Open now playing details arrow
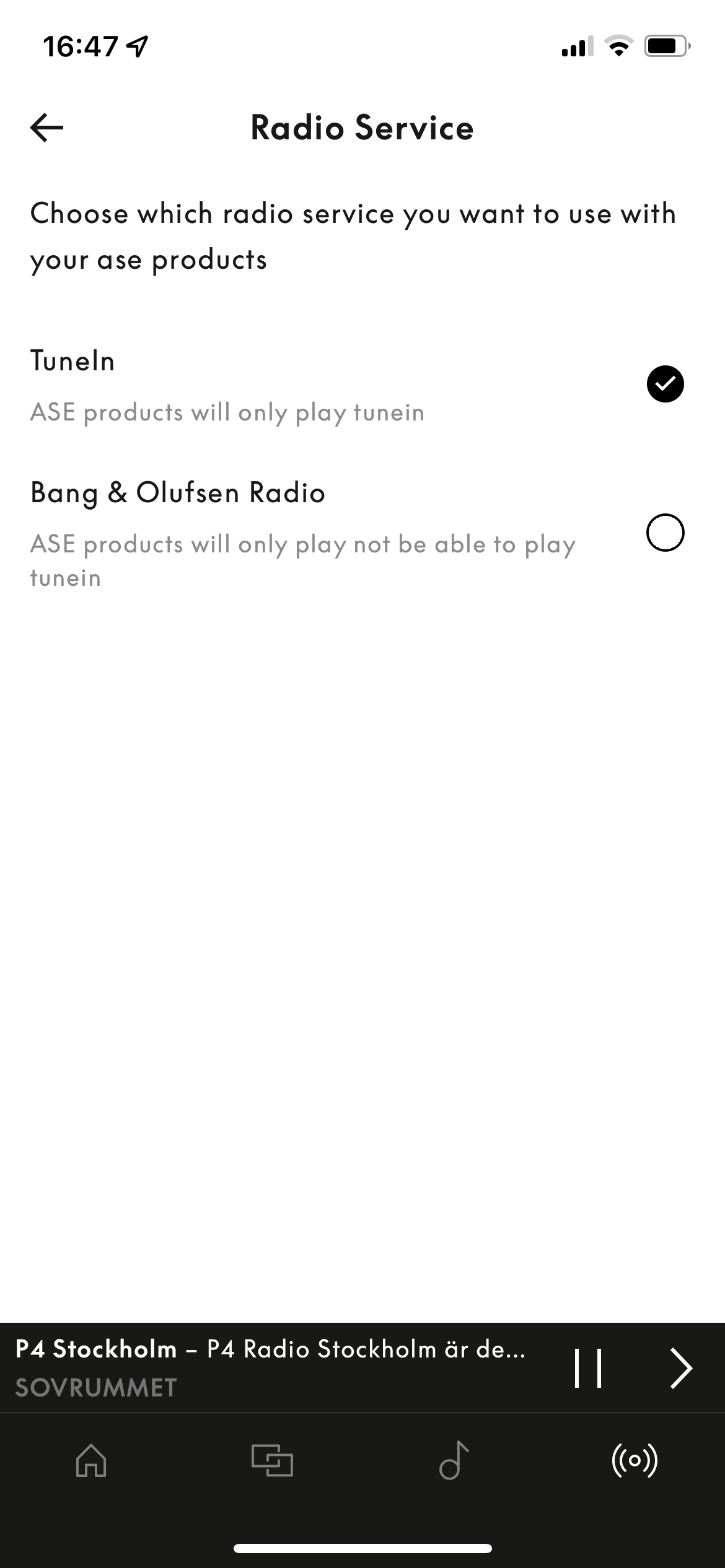Viewport: 725px width, 1568px height. (x=681, y=1368)
